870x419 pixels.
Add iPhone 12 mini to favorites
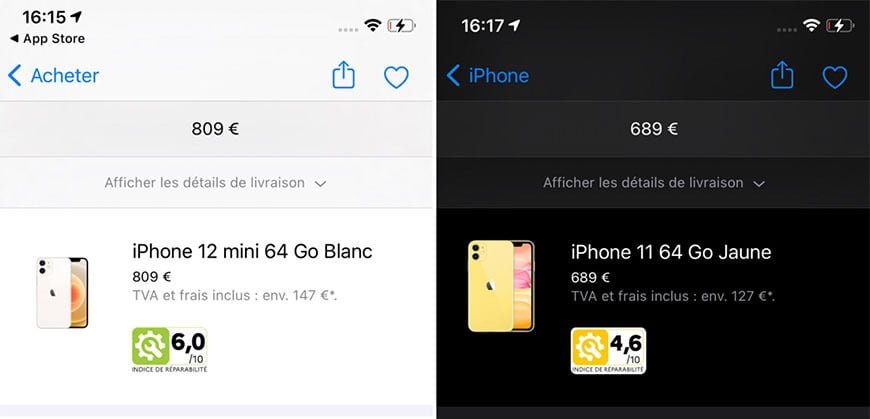tap(396, 77)
